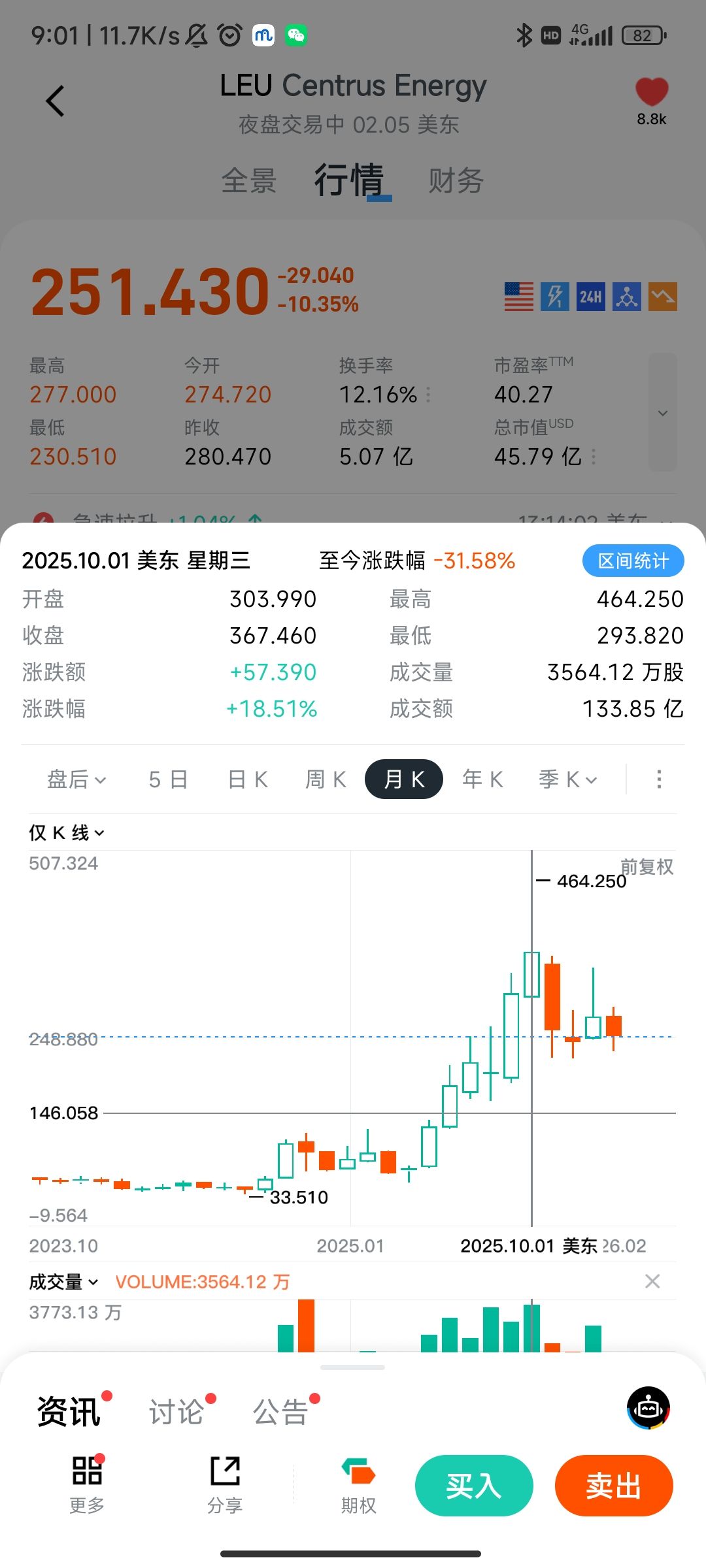Select the 日K chart period
The image size is (706, 1568).
(x=248, y=779)
